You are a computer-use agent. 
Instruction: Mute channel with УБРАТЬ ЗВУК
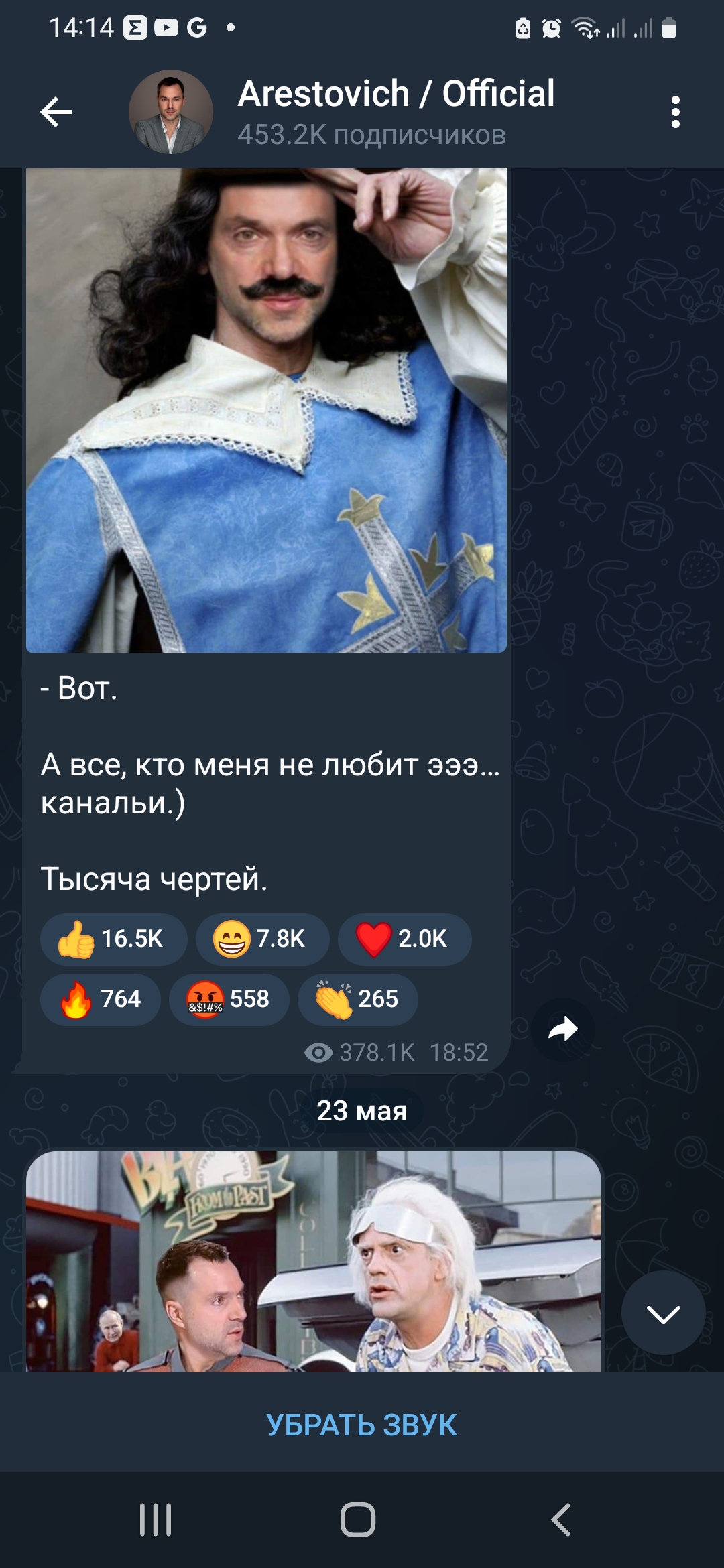point(362,1425)
